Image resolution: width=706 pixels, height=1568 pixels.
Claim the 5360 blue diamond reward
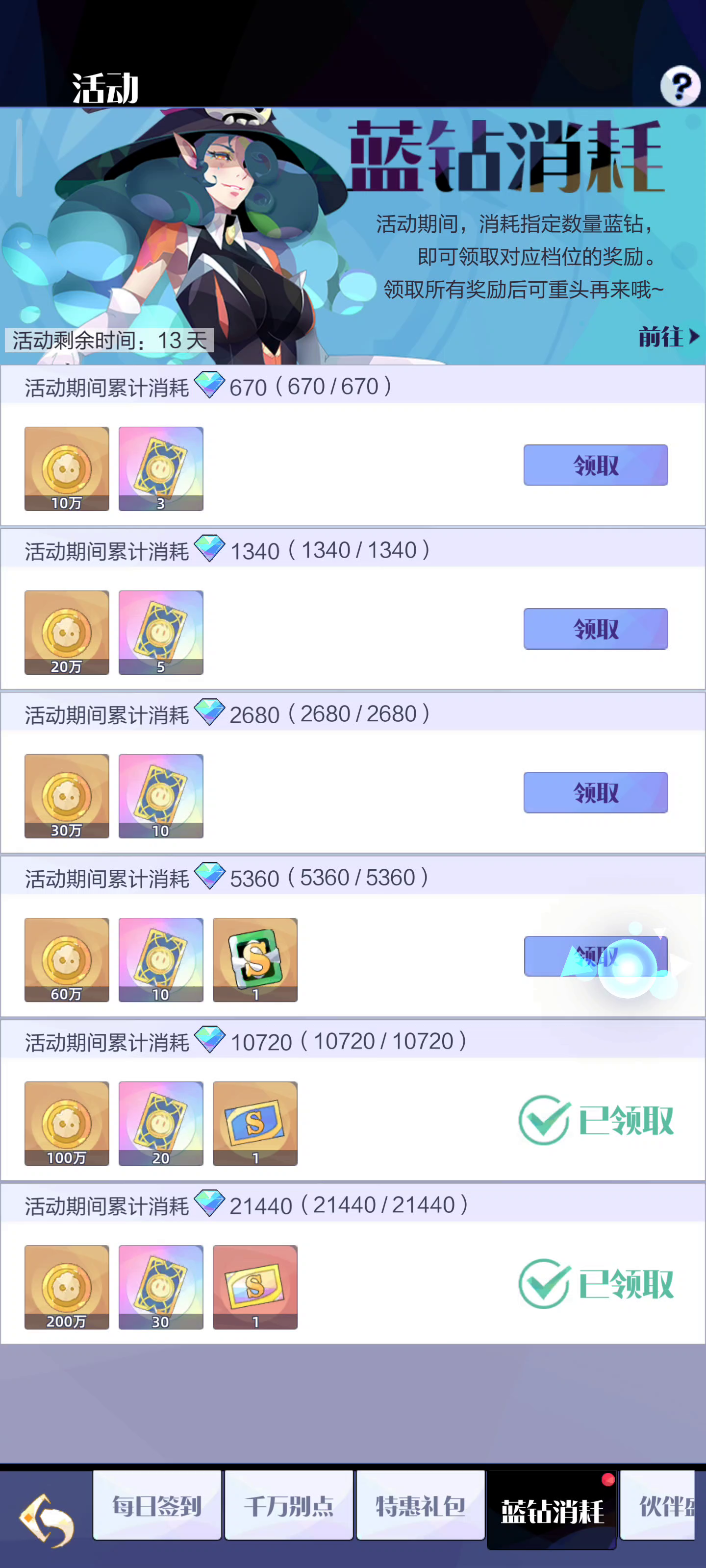point(595,956)
